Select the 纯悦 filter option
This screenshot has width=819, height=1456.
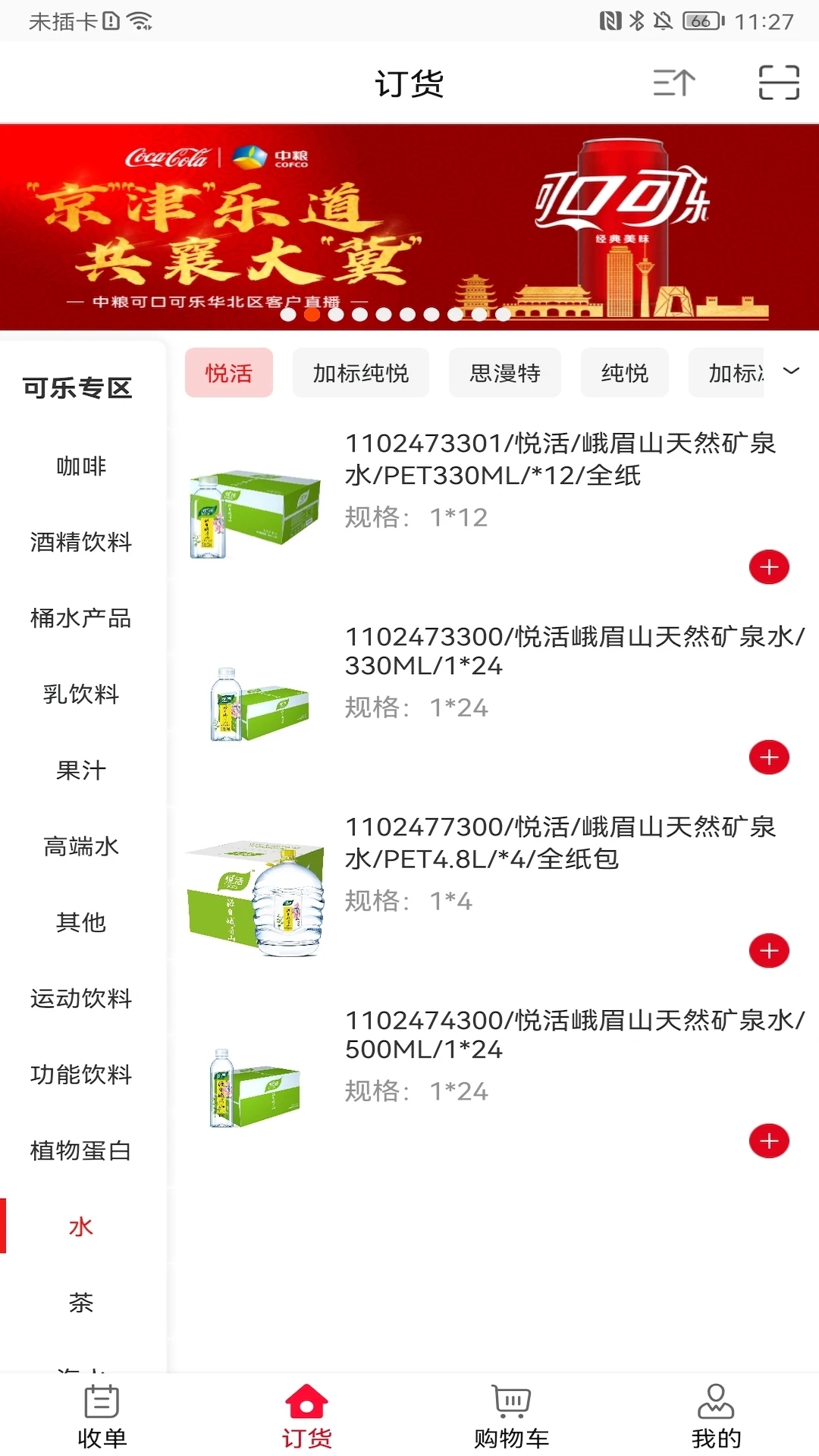[x=625, y=372]
